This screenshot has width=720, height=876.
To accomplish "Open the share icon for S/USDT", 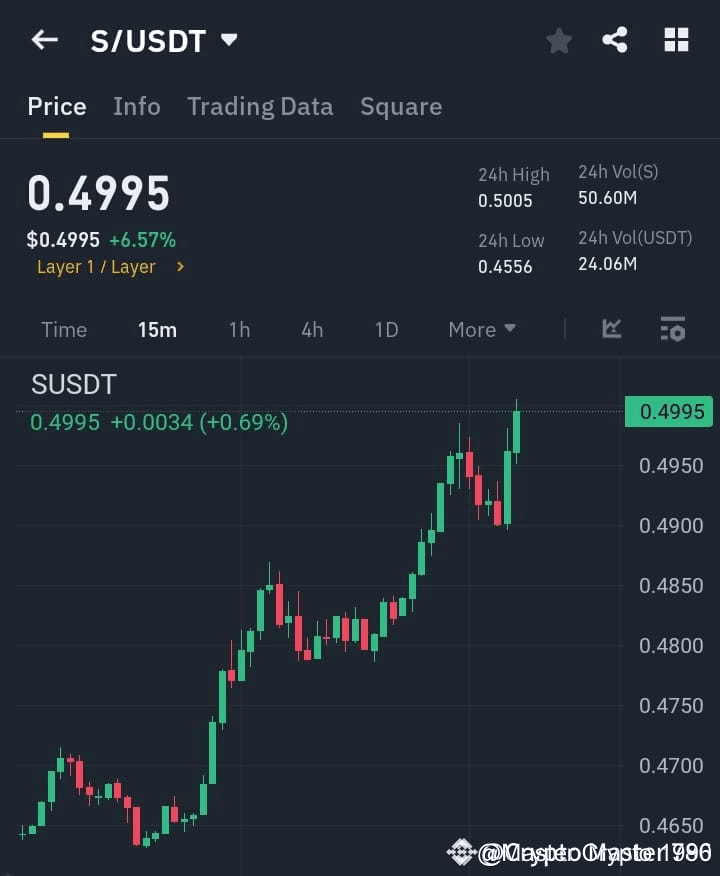I will click(616, 40).
